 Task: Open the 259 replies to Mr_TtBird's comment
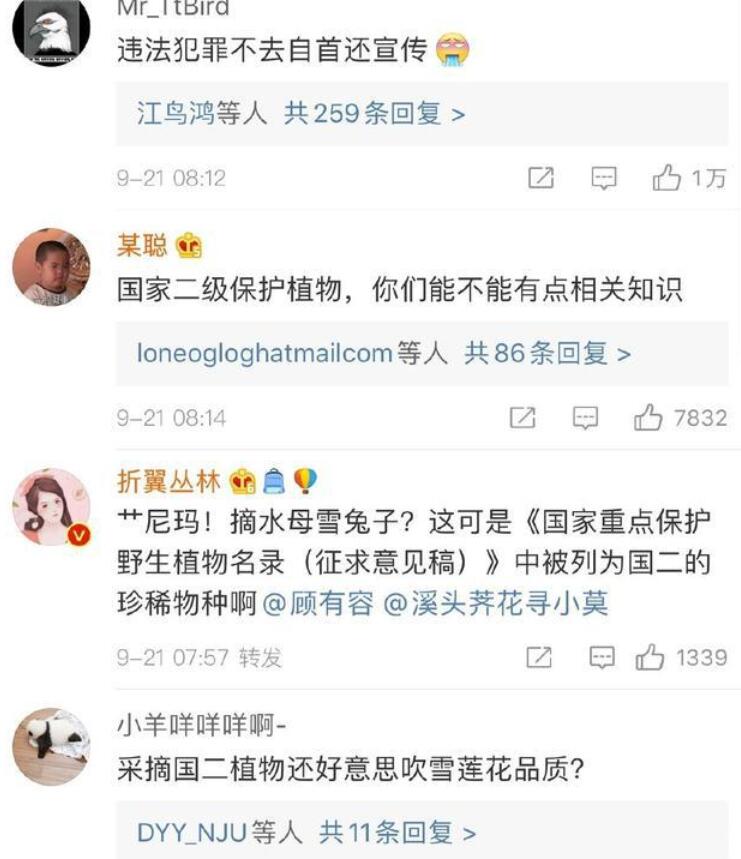tap(301, 114)
